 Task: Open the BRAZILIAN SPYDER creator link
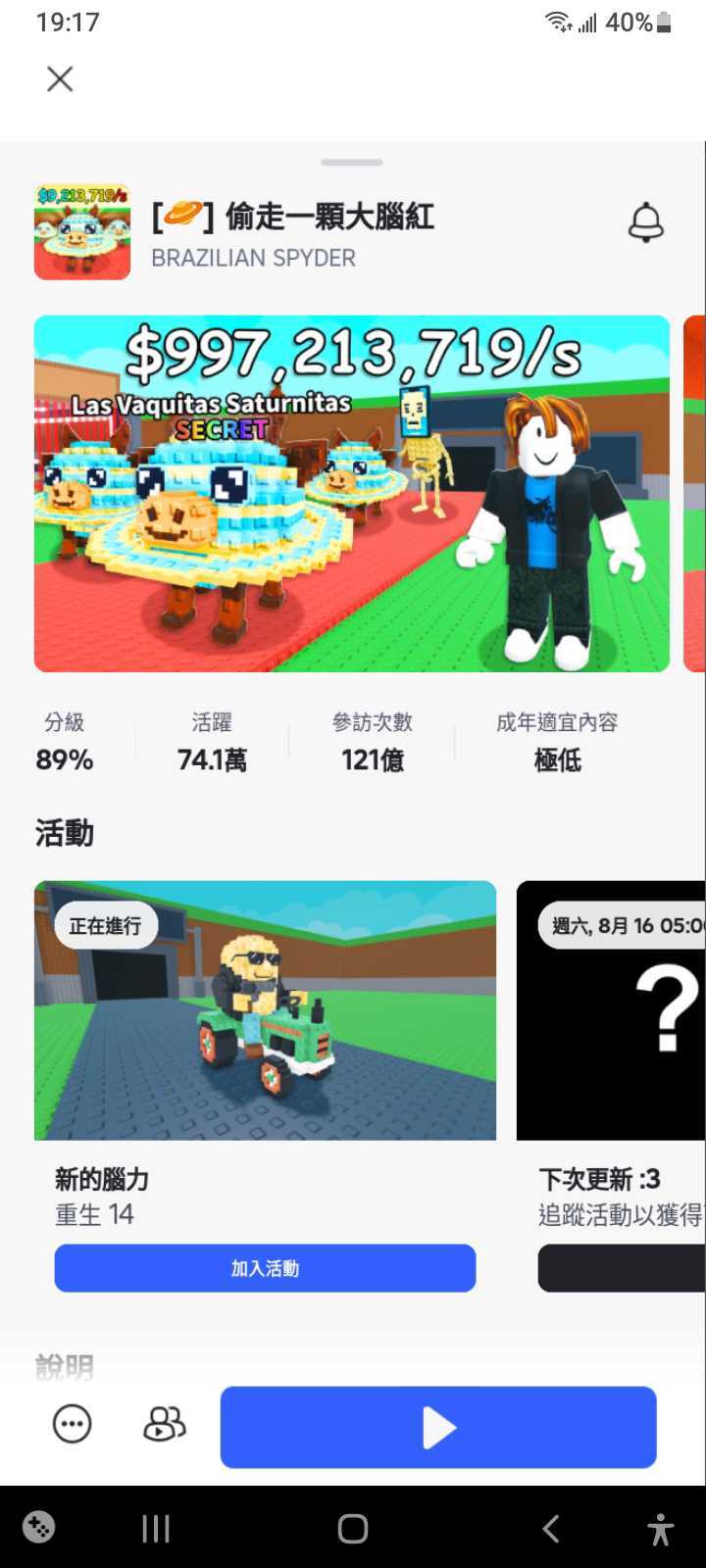click(x=253, y=258)
